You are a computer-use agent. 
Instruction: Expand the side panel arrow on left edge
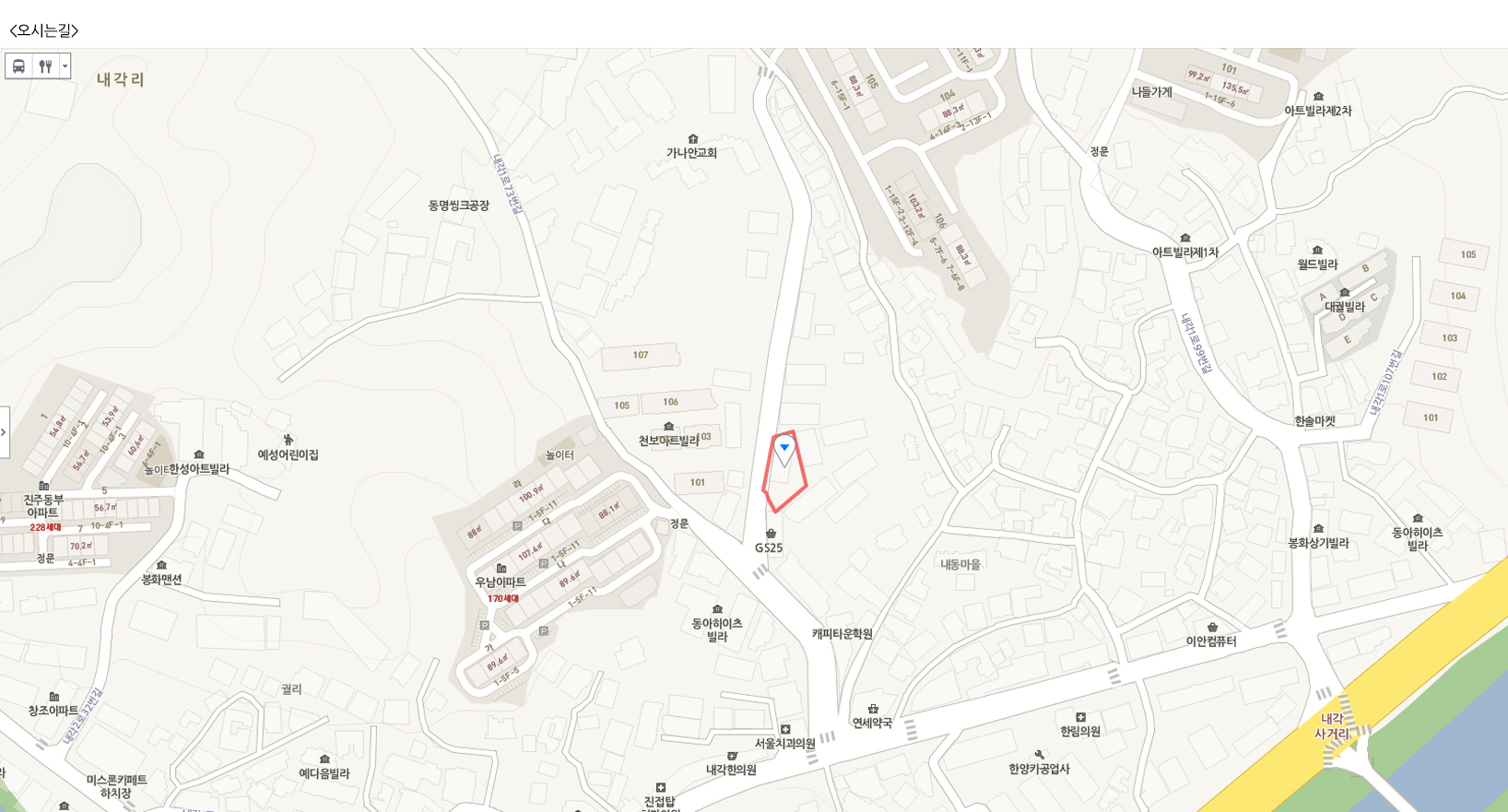pyautogui.click(x=4, y=432)
